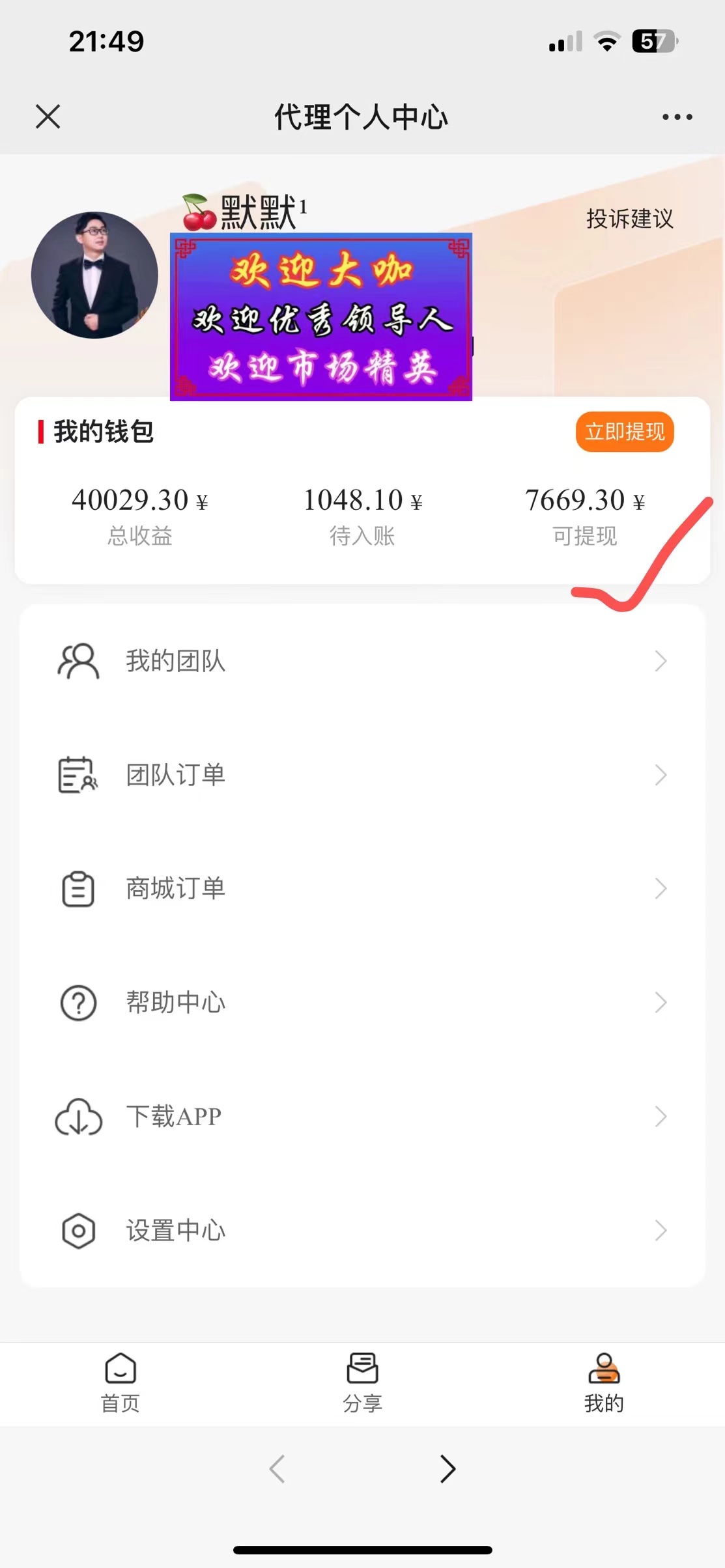Open 帮助中心 row
Viewport: 725px width, 1568px height.
(362, 1003)
